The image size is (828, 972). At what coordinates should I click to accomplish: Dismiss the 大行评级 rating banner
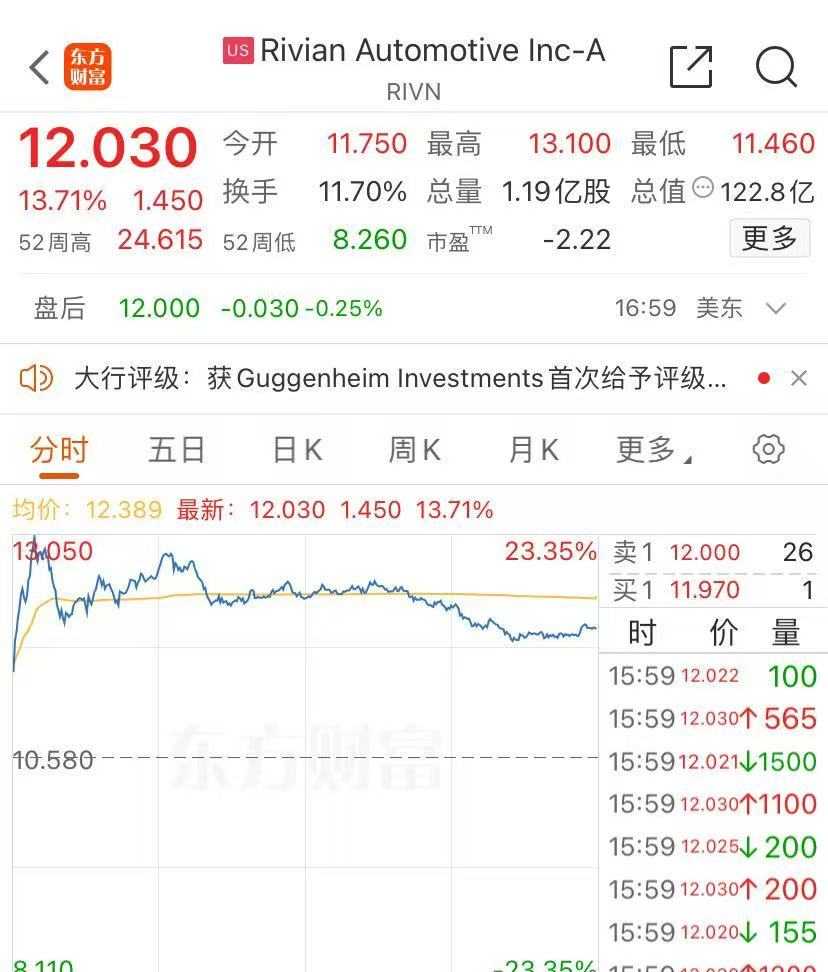(x=798, y=378)
